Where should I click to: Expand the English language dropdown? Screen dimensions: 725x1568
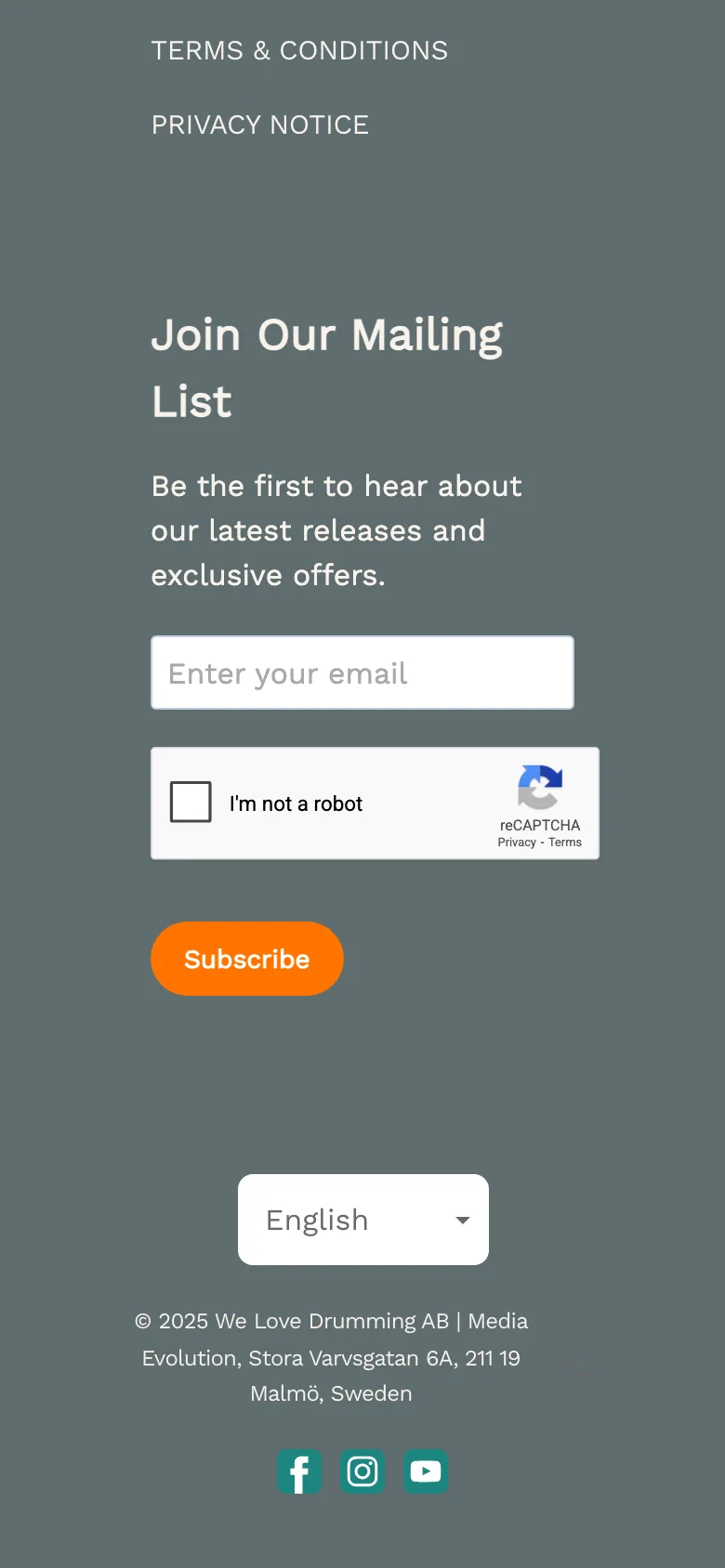pos(363,1220)
